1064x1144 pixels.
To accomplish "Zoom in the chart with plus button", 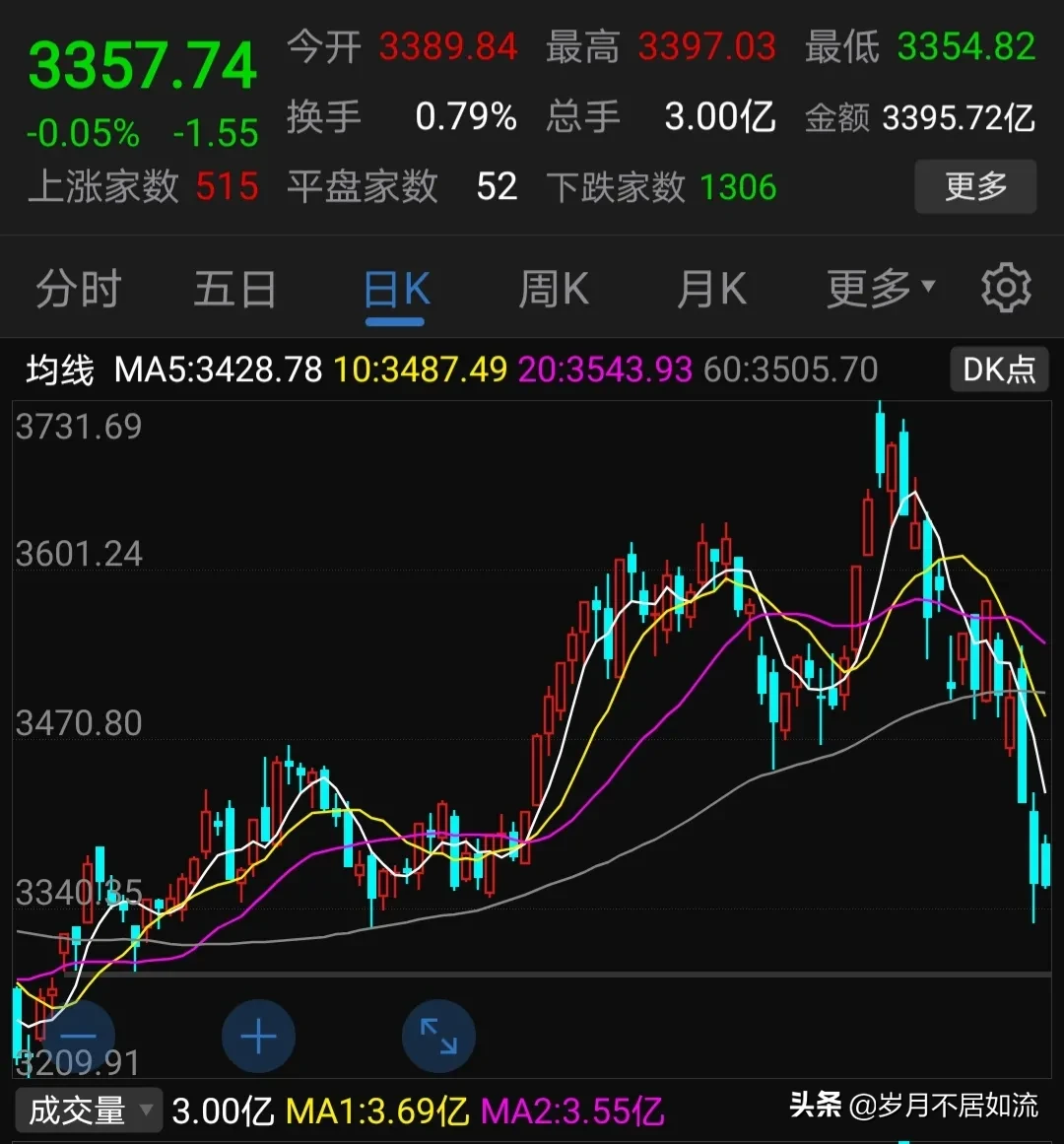I will [x=258, y=1036].
